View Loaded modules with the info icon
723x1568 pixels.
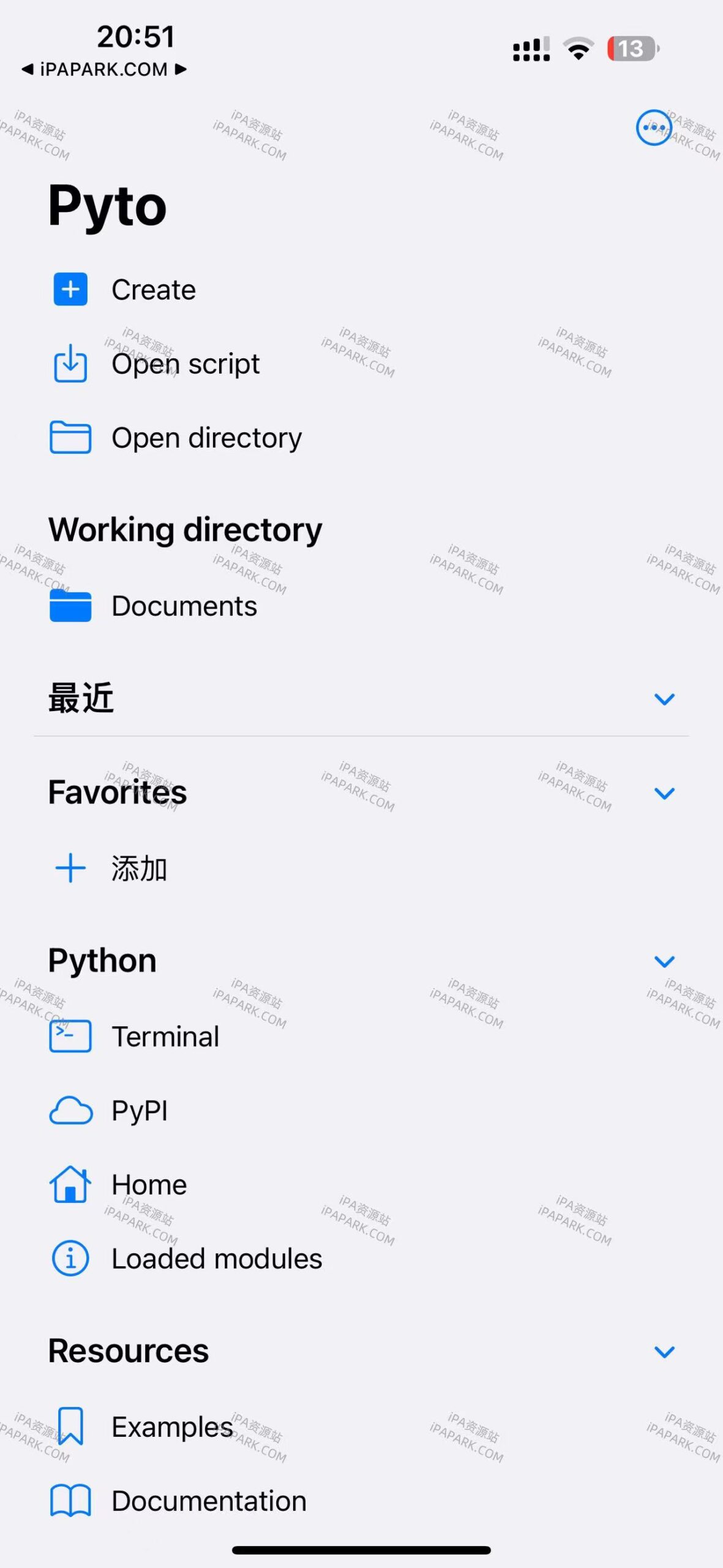pyautogui.click(x=70, y=1259)
